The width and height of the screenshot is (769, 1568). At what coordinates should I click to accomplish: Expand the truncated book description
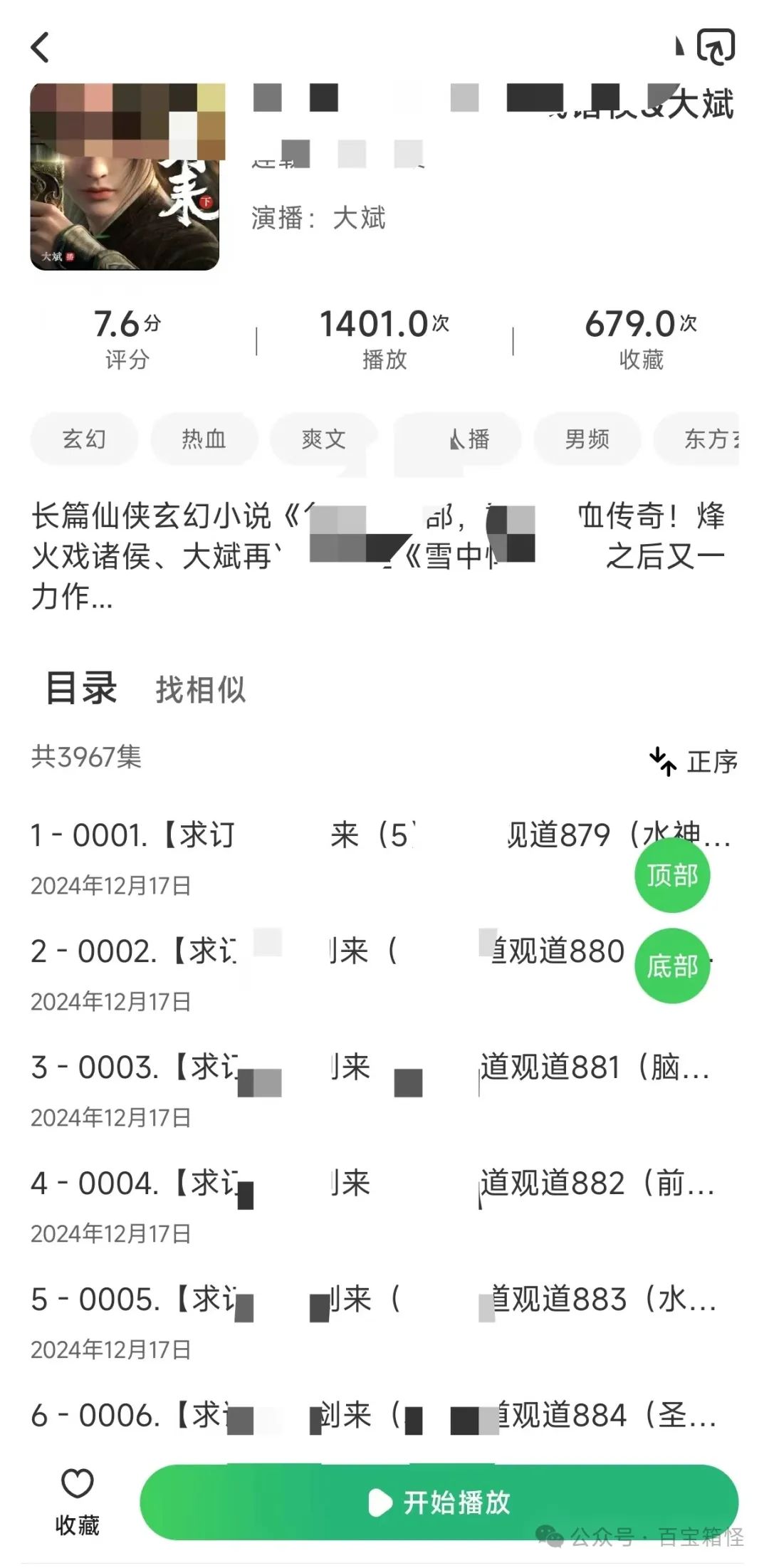(x=377, y=556)
